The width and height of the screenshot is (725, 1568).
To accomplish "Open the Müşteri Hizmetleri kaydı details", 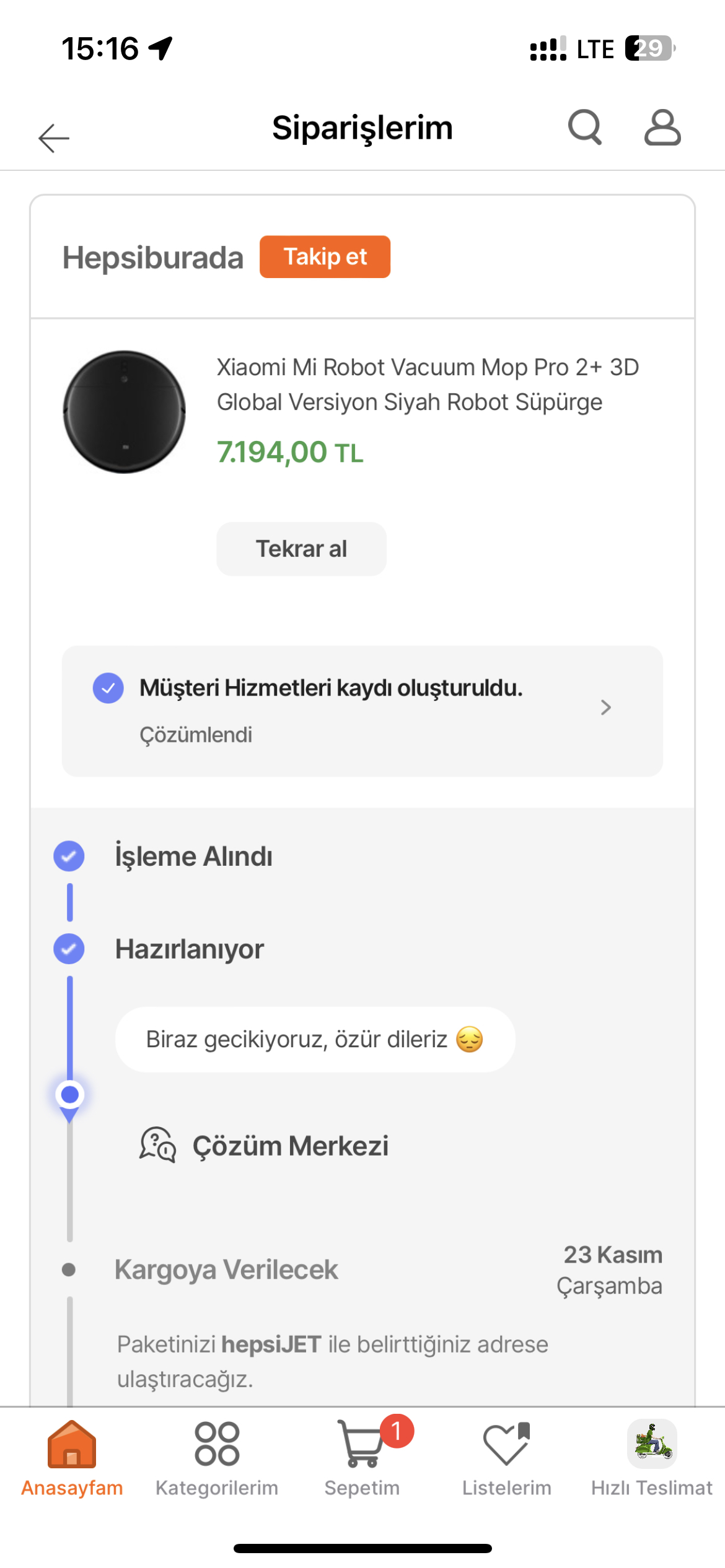I will click(362, 711).
